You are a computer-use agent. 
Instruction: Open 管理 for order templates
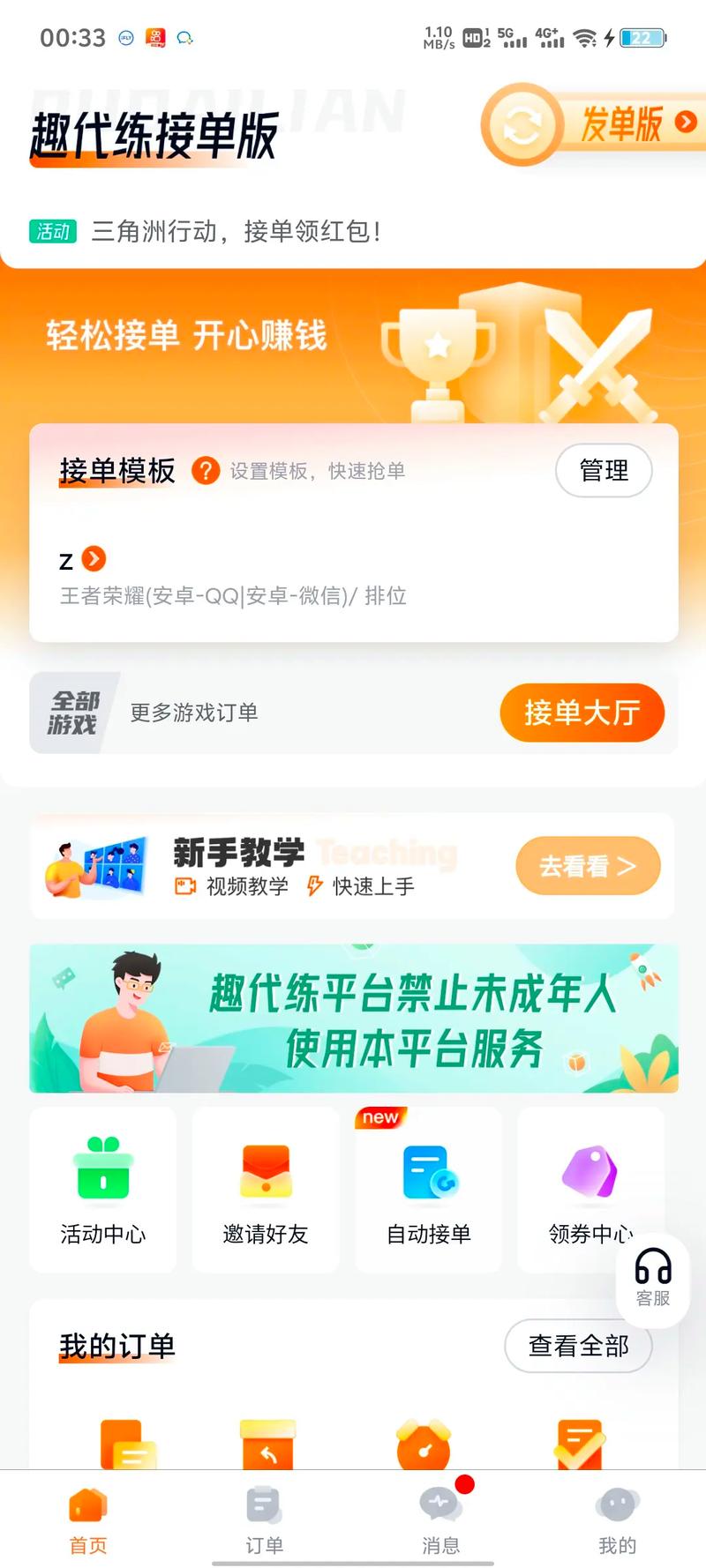click(x=604, y=471)
